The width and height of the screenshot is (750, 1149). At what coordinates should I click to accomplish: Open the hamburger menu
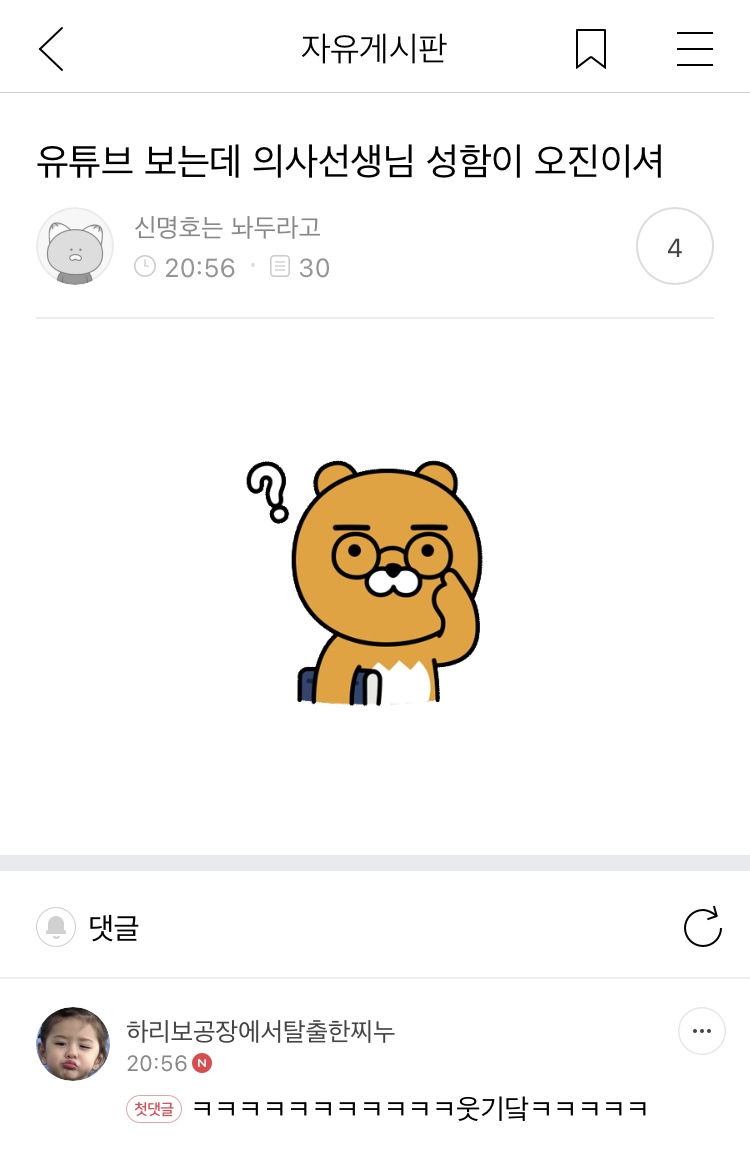694,49
